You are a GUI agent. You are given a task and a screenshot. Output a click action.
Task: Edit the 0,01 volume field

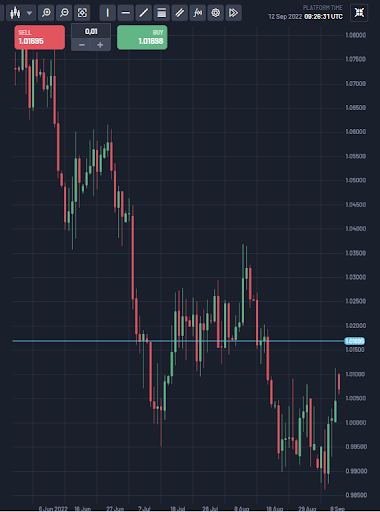[x=91, y=31]
